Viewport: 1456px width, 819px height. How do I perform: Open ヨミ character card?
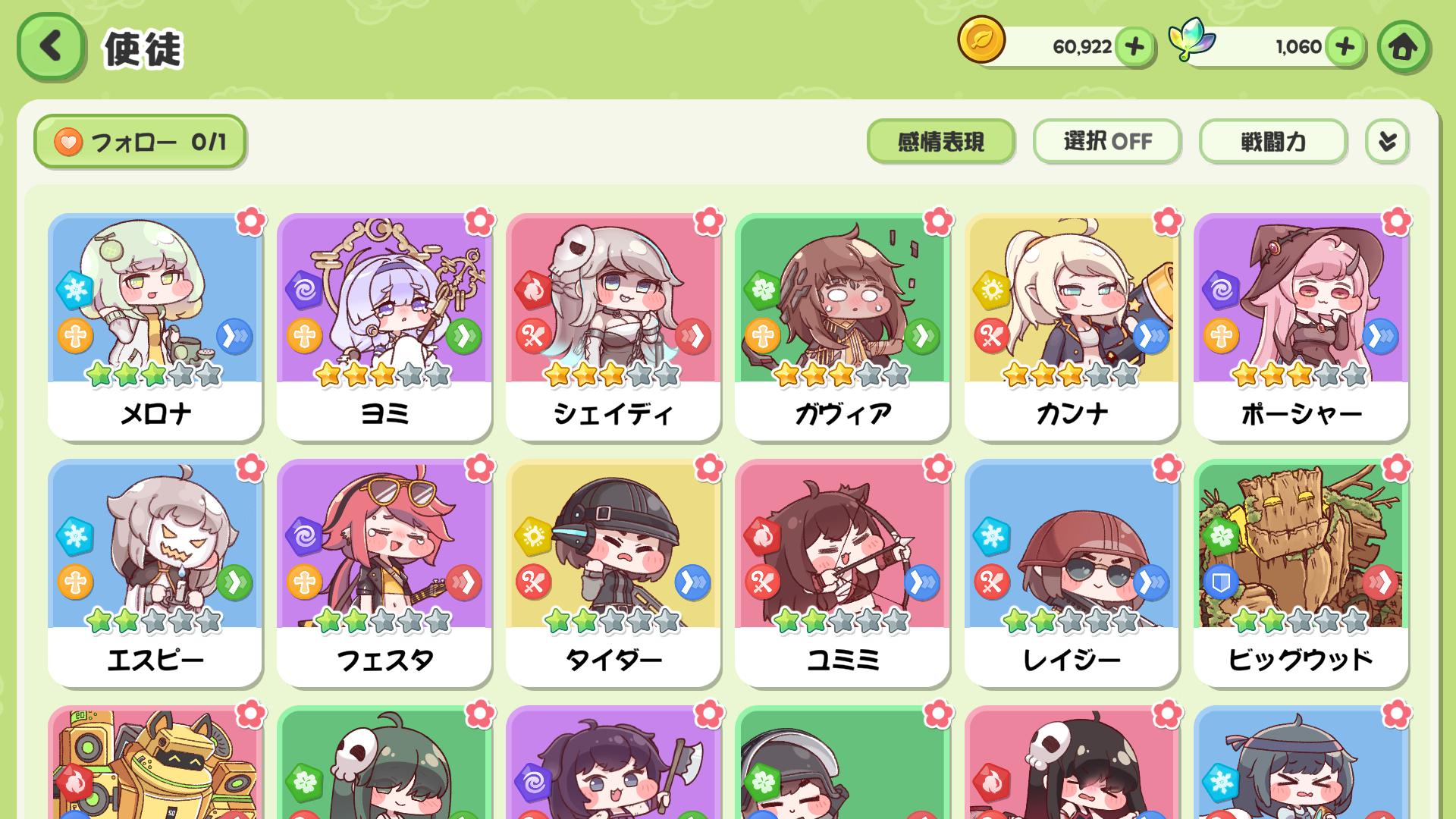click(x=384, y=326)
